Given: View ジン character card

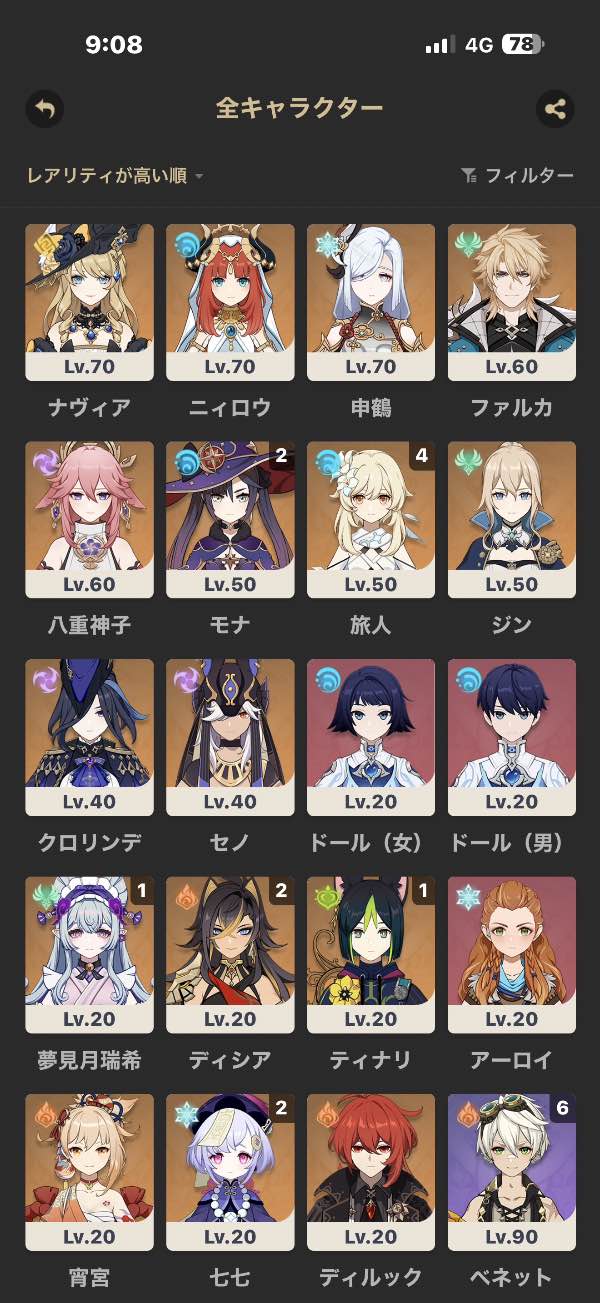Looking at the screenshot, I should coord(511,519).
